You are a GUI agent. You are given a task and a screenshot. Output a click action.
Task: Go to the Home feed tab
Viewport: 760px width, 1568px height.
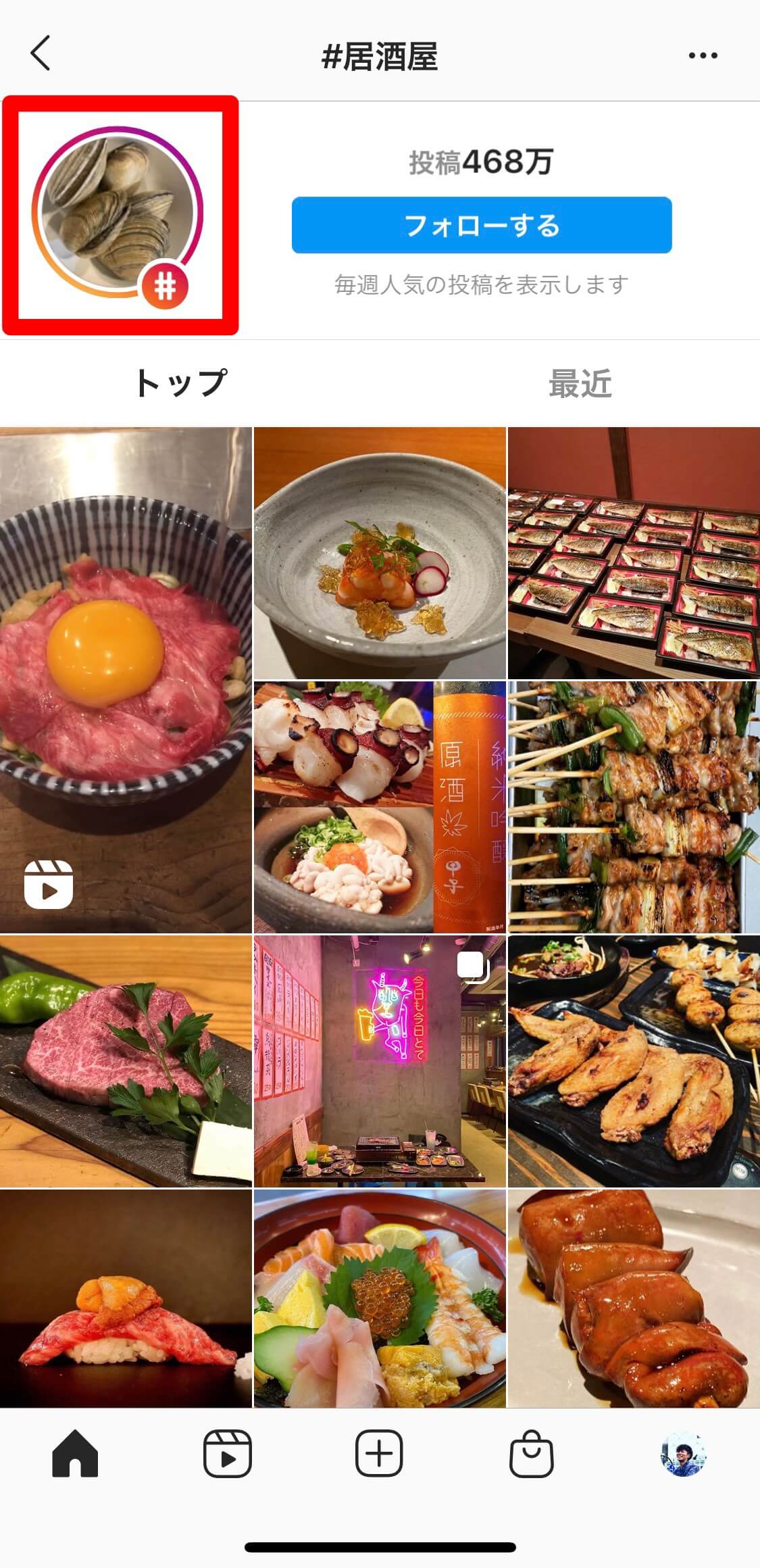pyautogui.click(x=75, y=1452)
